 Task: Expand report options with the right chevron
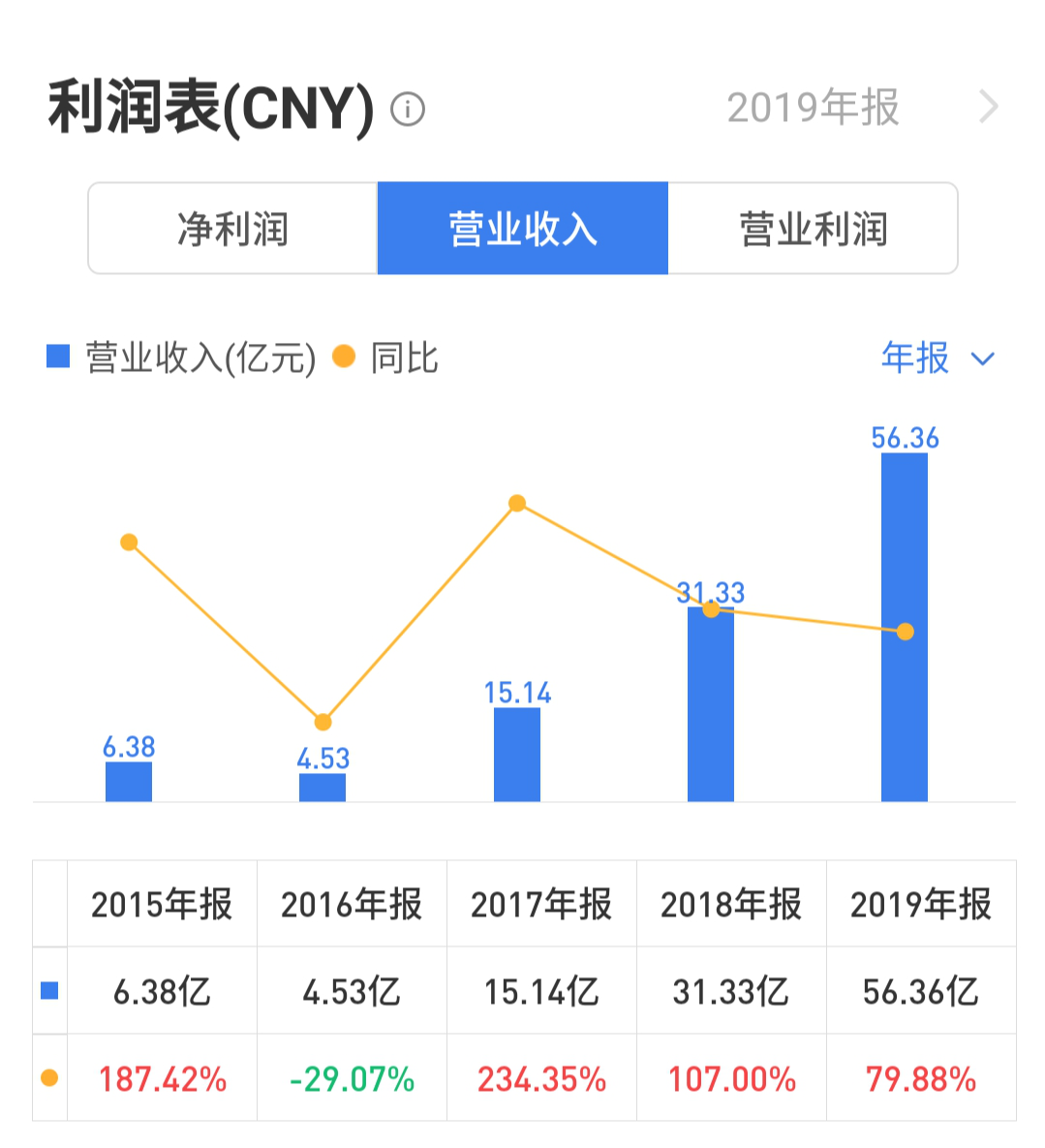pos(989,107)
